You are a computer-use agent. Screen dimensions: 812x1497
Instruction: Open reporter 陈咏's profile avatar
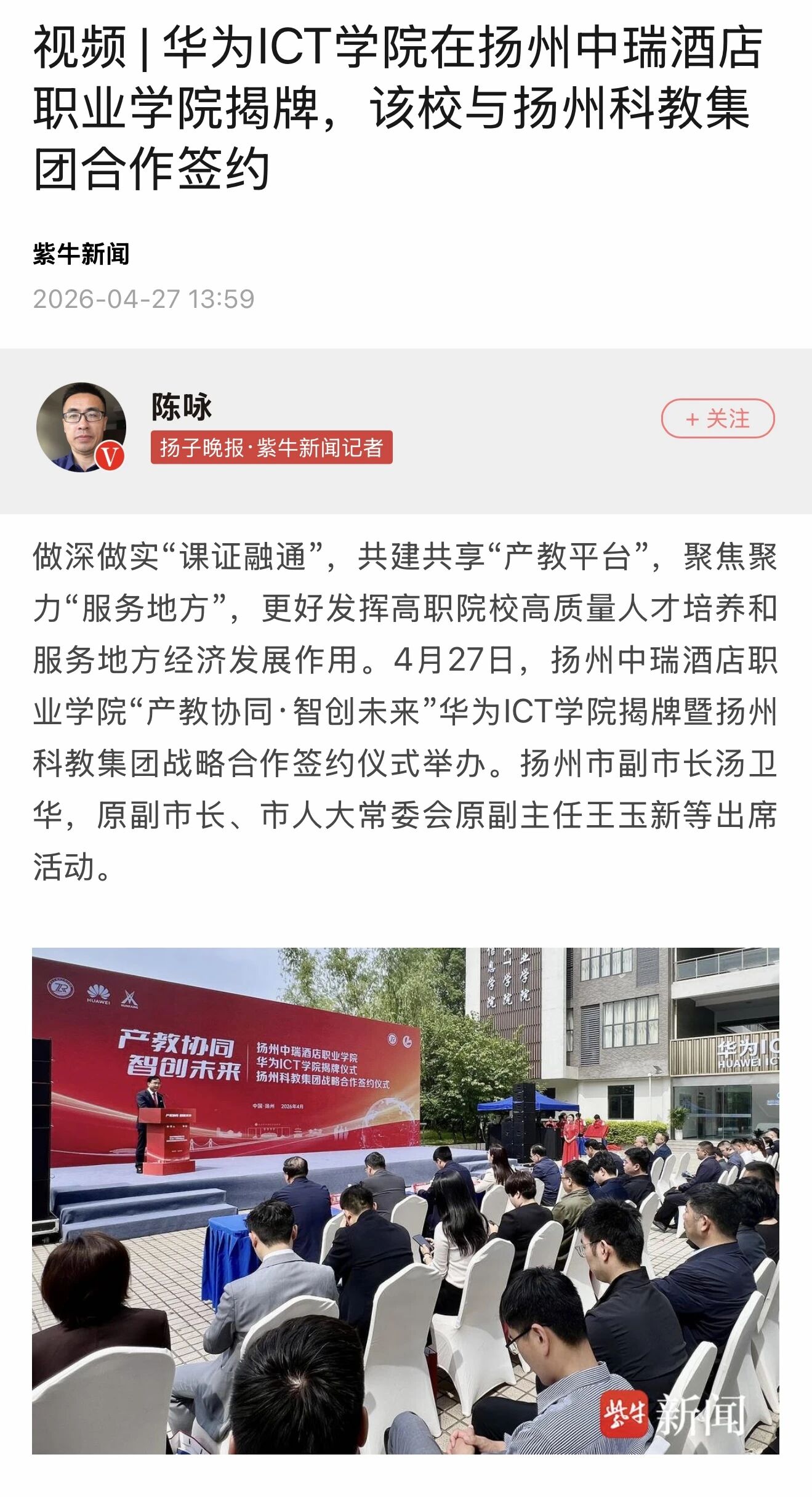point(81,427)
